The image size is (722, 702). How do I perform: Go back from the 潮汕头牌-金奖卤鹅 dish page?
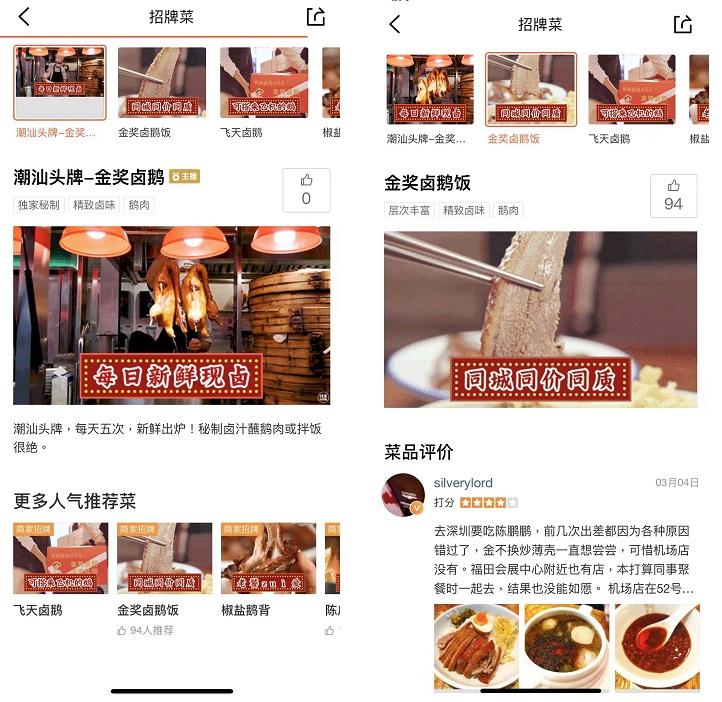coord(24,17)
